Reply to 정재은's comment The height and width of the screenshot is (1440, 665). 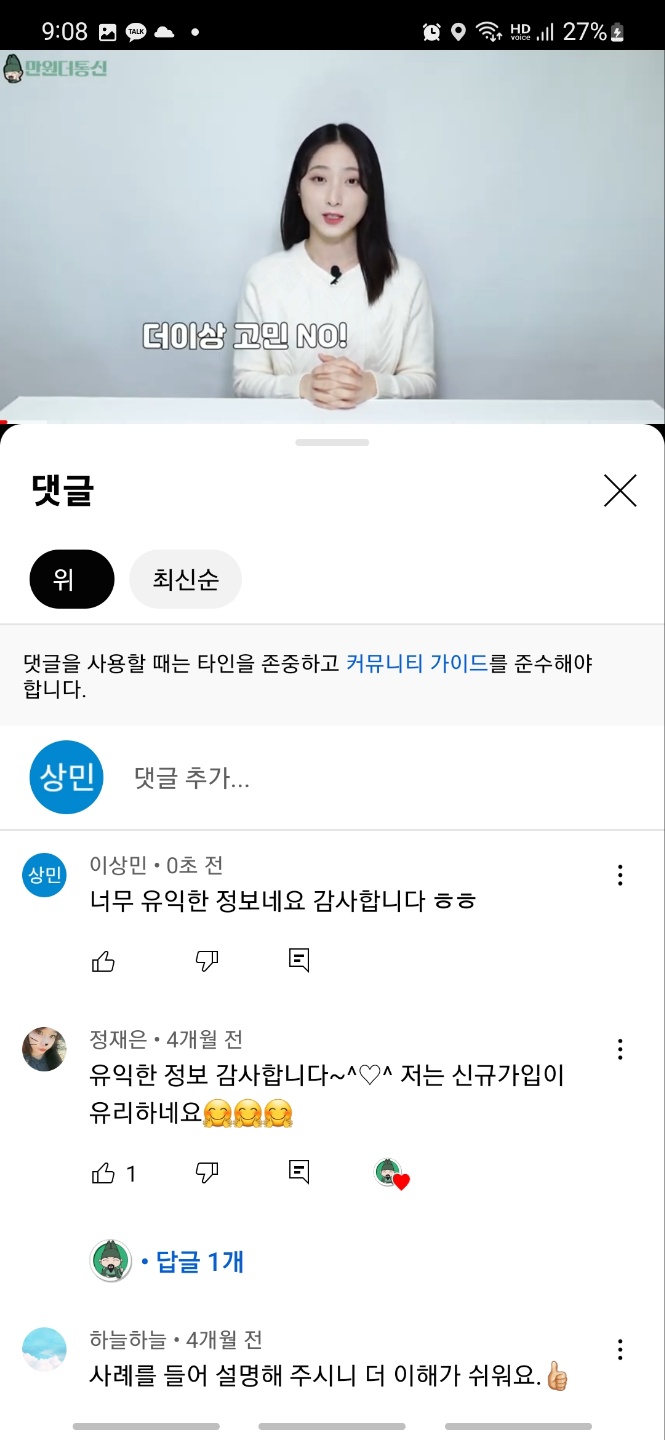click(x=298, y=1172)
